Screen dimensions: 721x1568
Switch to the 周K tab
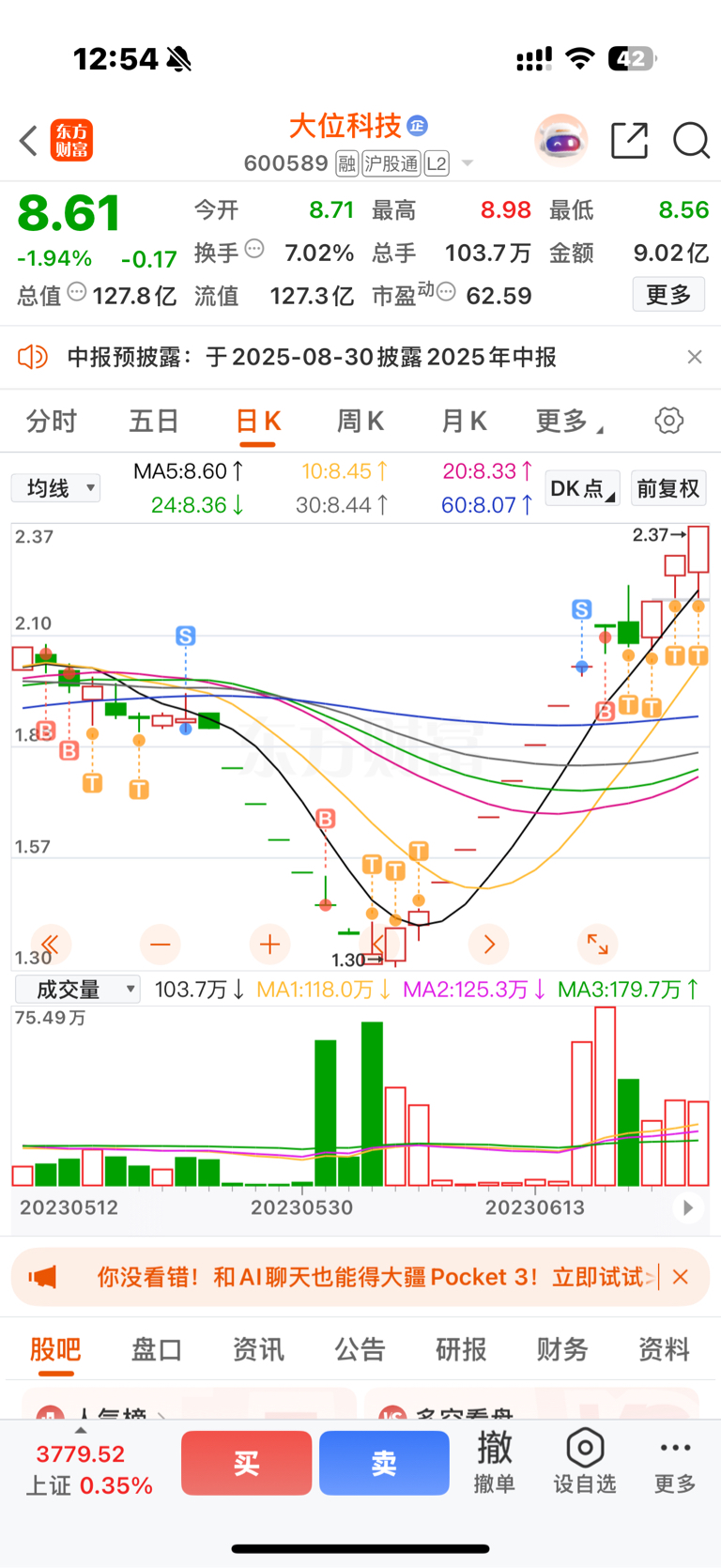[x=360, y=421]
